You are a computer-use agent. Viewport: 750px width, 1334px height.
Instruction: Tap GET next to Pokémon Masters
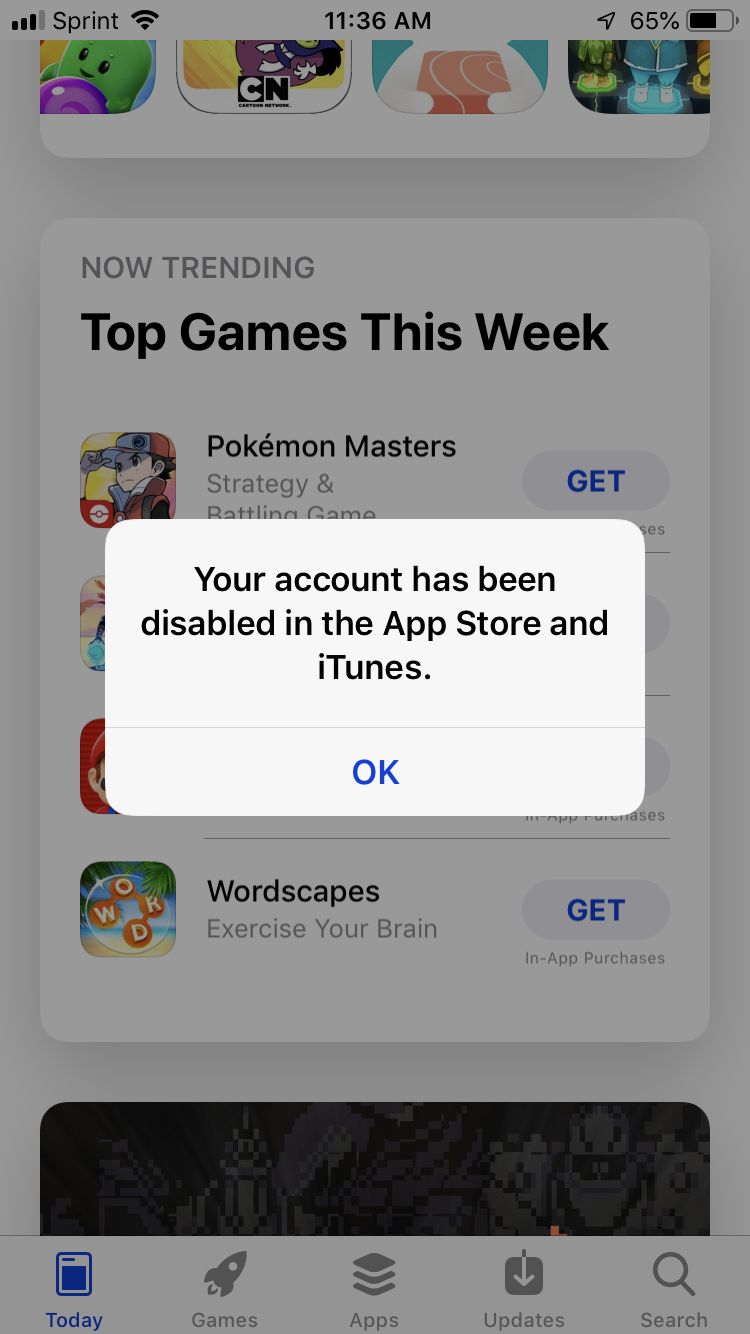tap(595, 480)
